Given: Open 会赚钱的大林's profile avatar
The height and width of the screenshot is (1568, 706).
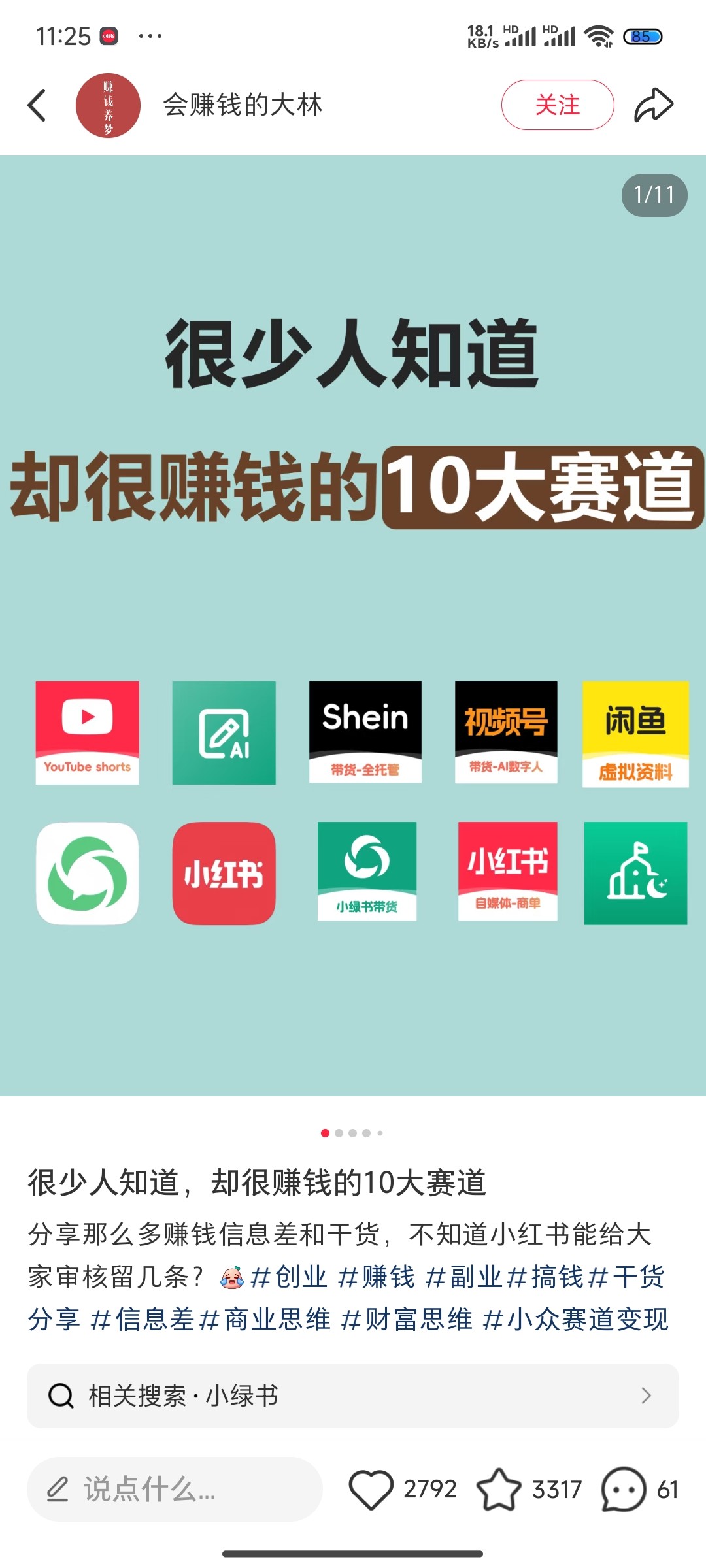Looking at the screenshot, I should point(108,105).
